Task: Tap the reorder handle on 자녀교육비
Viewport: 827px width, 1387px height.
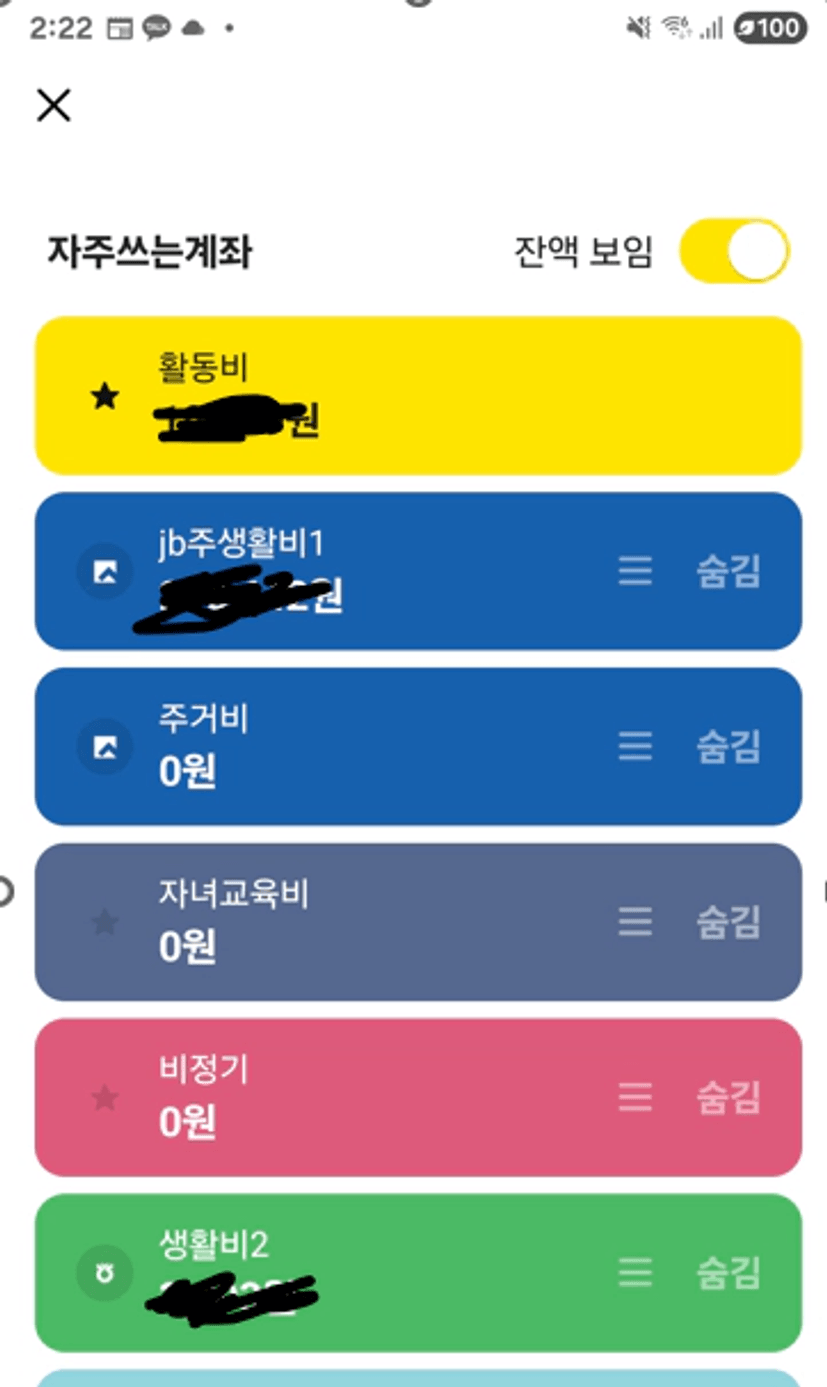Action: 635,922
